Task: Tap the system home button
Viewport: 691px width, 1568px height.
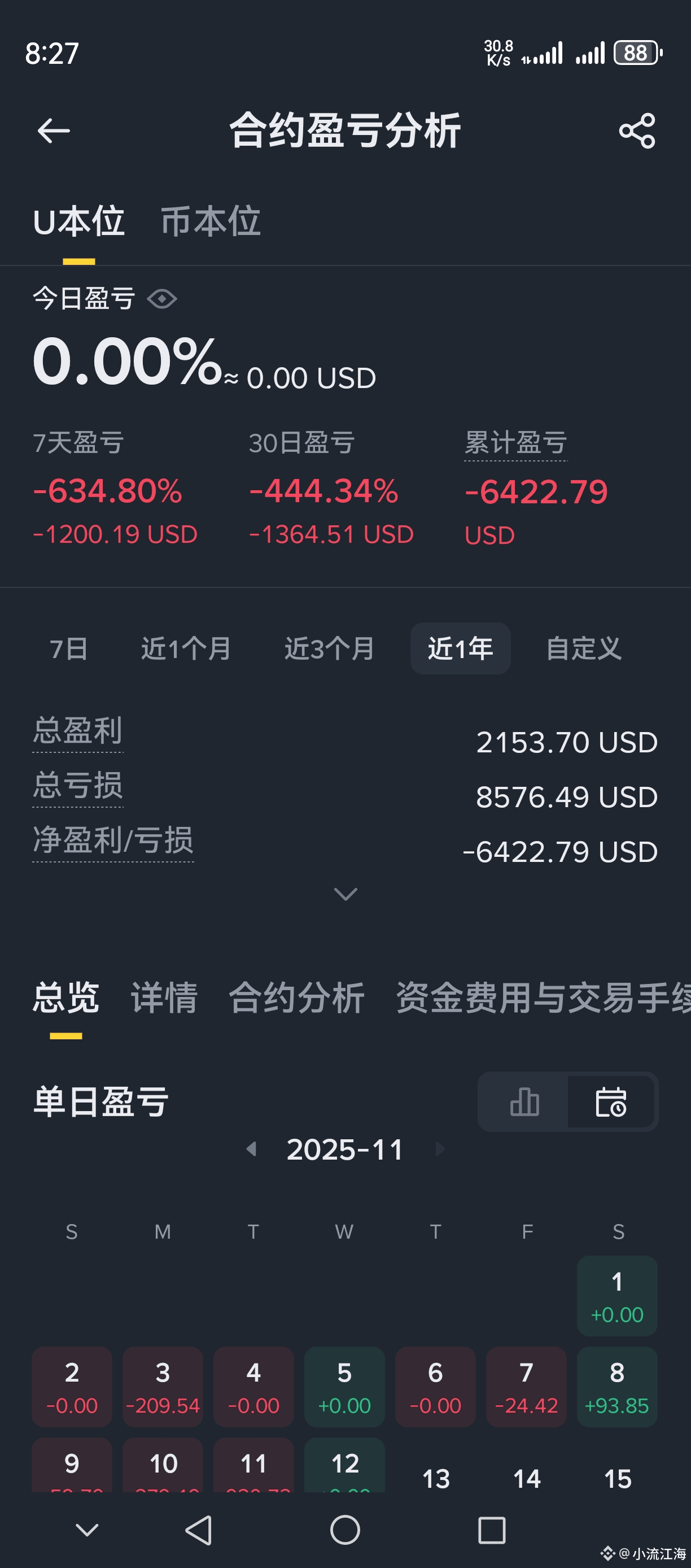Action: [x=345, y=1530]
